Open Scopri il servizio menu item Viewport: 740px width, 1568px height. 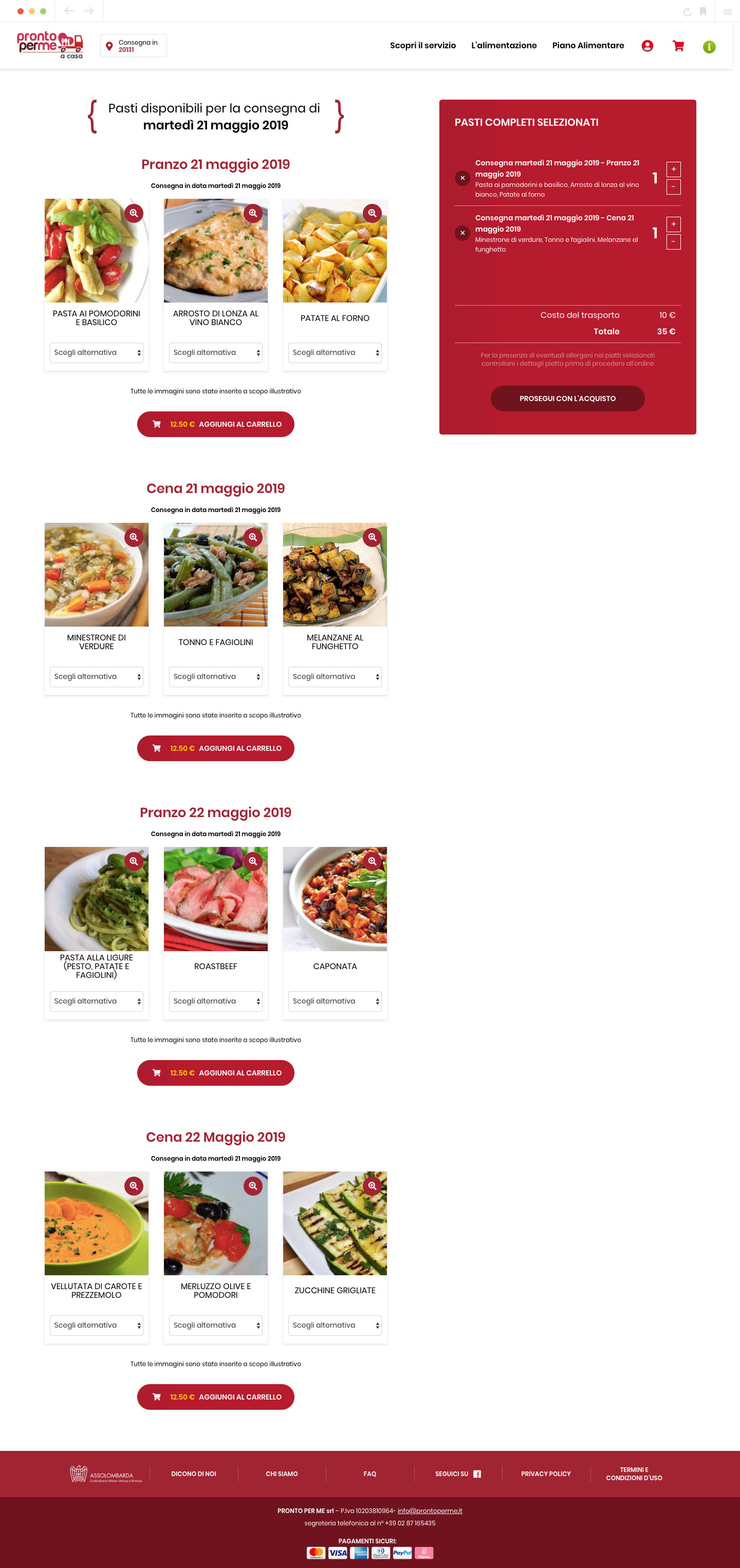pyautogui.click(x=422, y=46)
